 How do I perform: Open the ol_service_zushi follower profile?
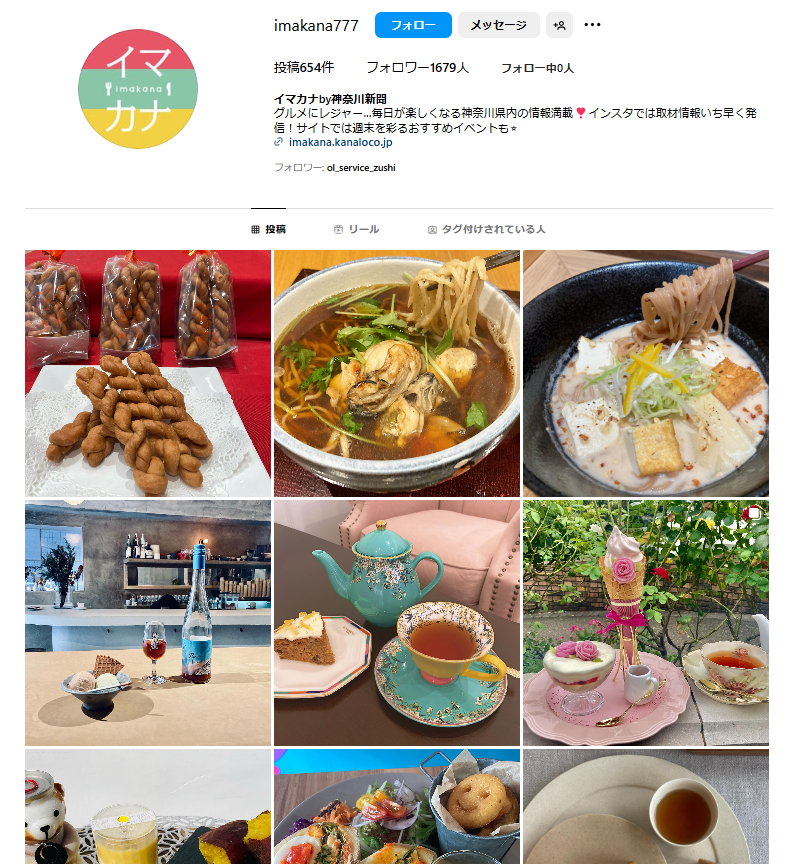point(361,168)
